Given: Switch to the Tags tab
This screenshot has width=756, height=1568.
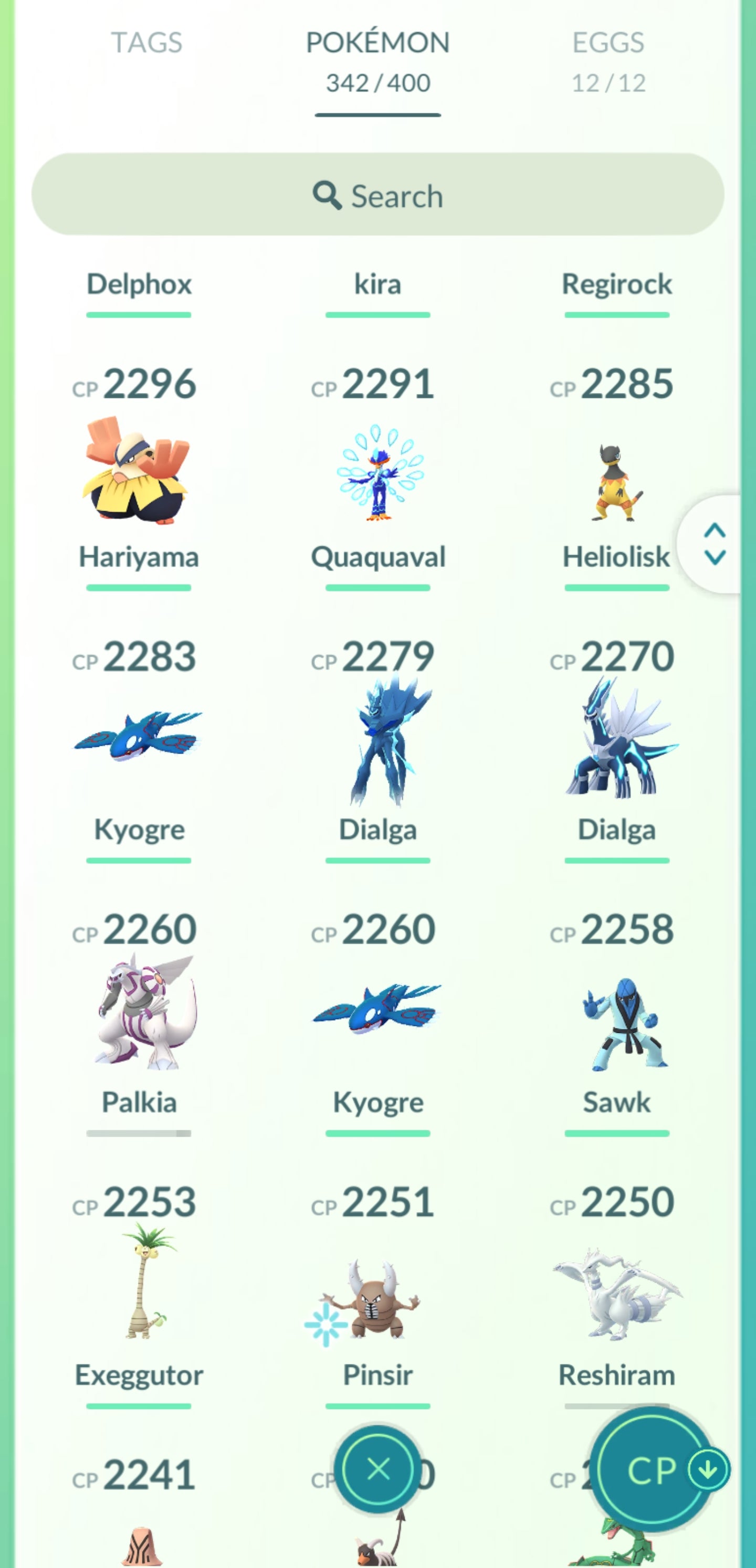Looking at the screenshot, I should tap(146, 43).
